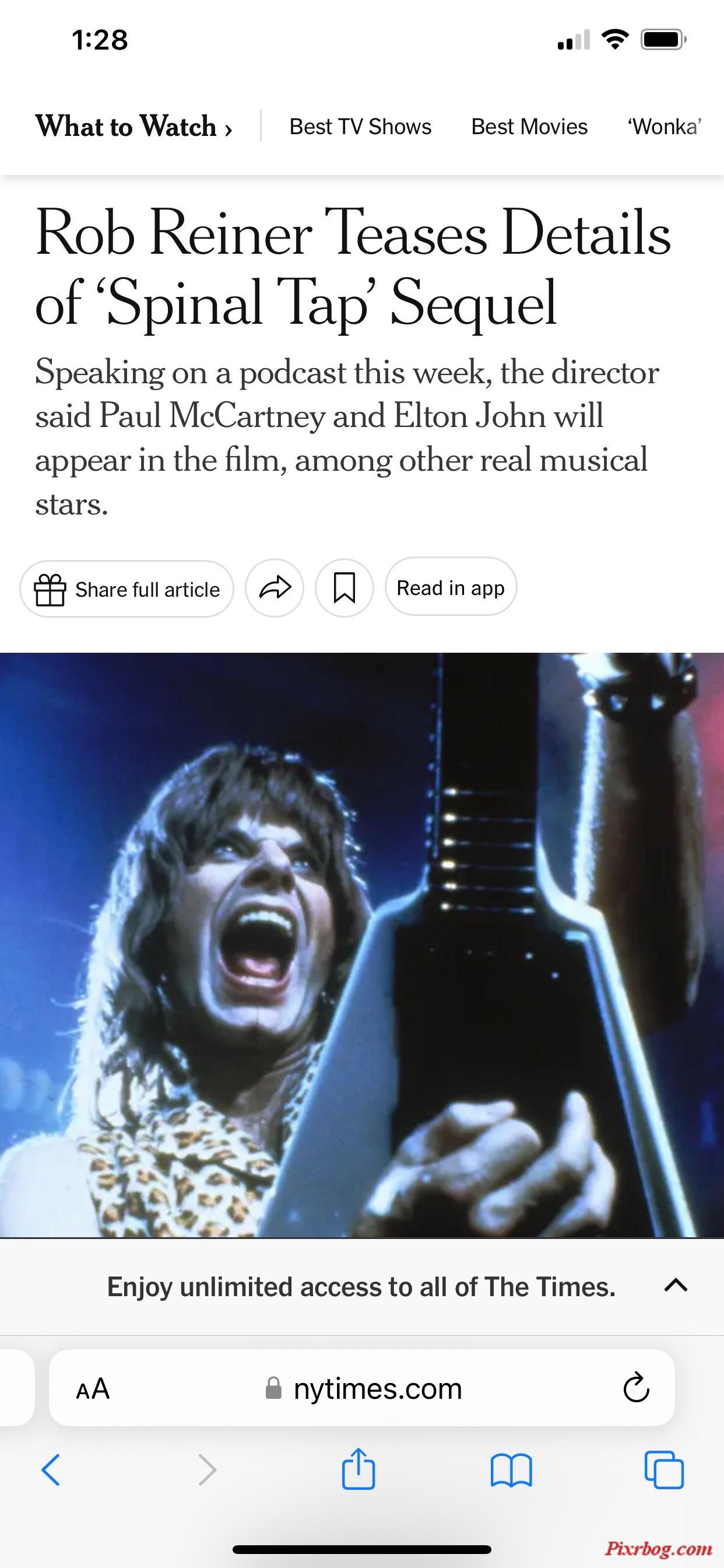Go back to the previous page
724x1568 pixels.
click(51, 1470)
